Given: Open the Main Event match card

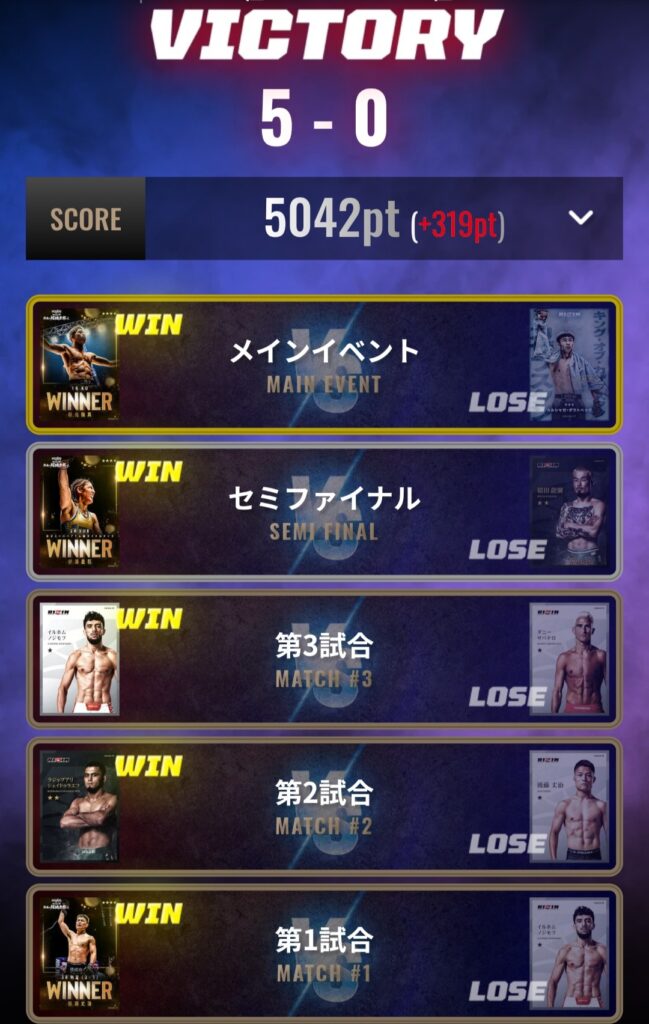Looking at the screenshot, I should [x=324, y=364].
